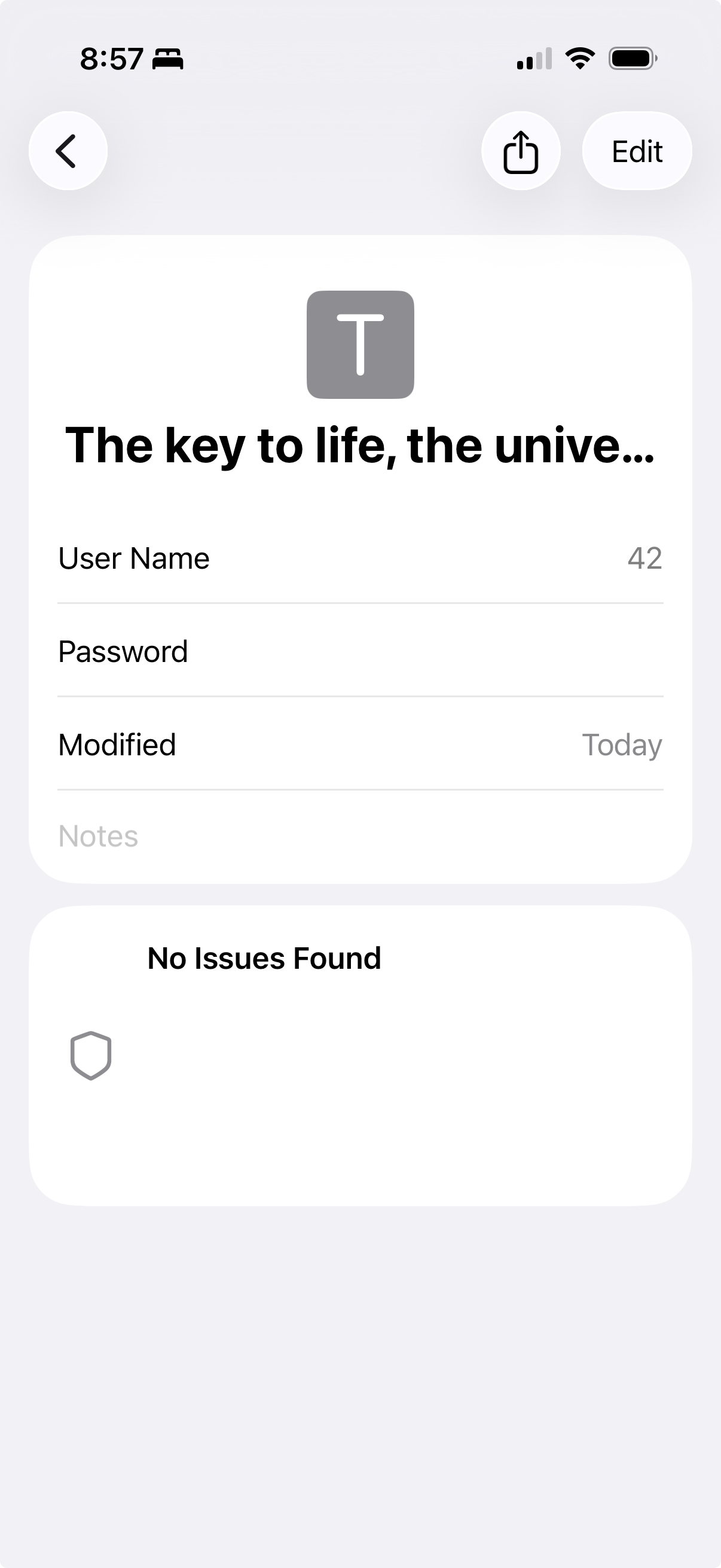Viewport: 721px width, 1568px height.
Task: Tap the Modified row label
Action: click(117, 744)
